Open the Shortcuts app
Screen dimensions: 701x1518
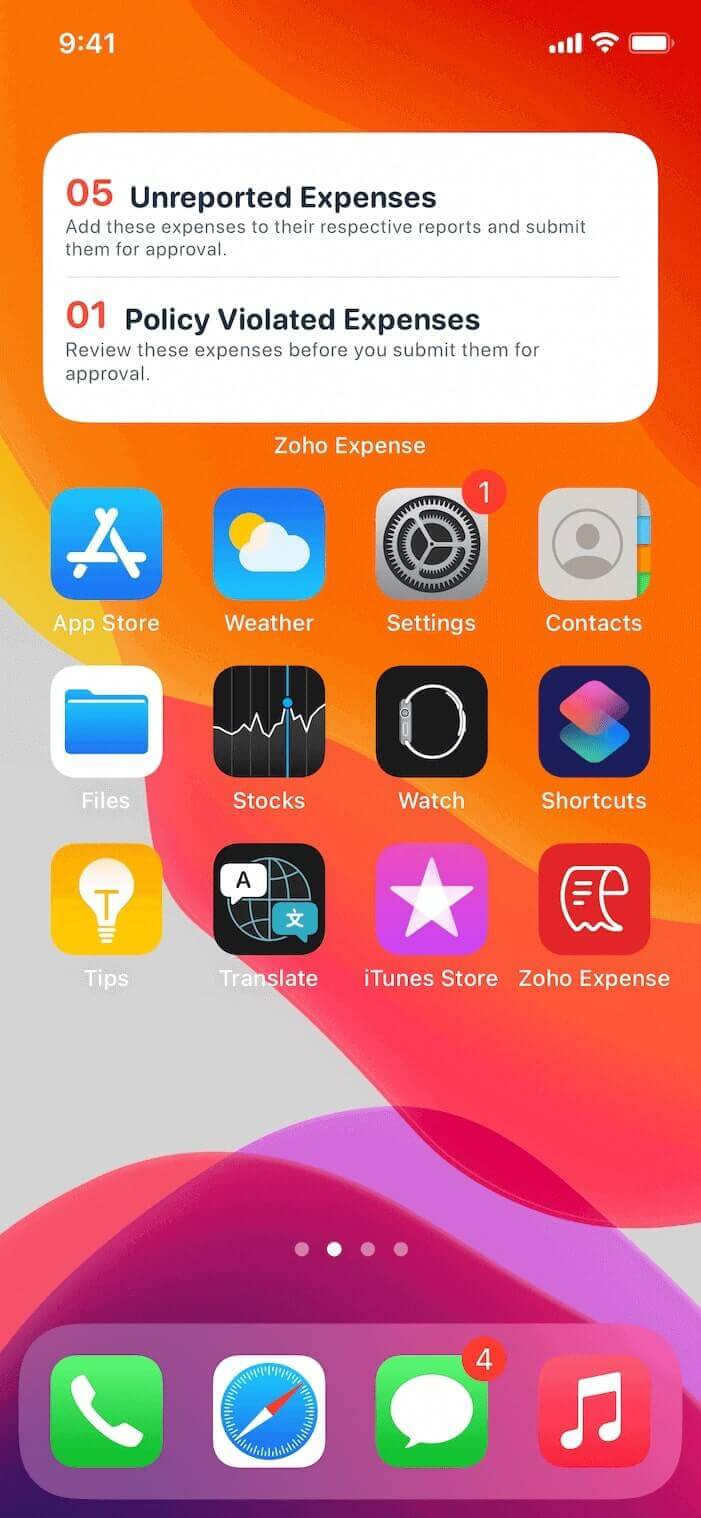pyautogui.click(x=593, y=721)
